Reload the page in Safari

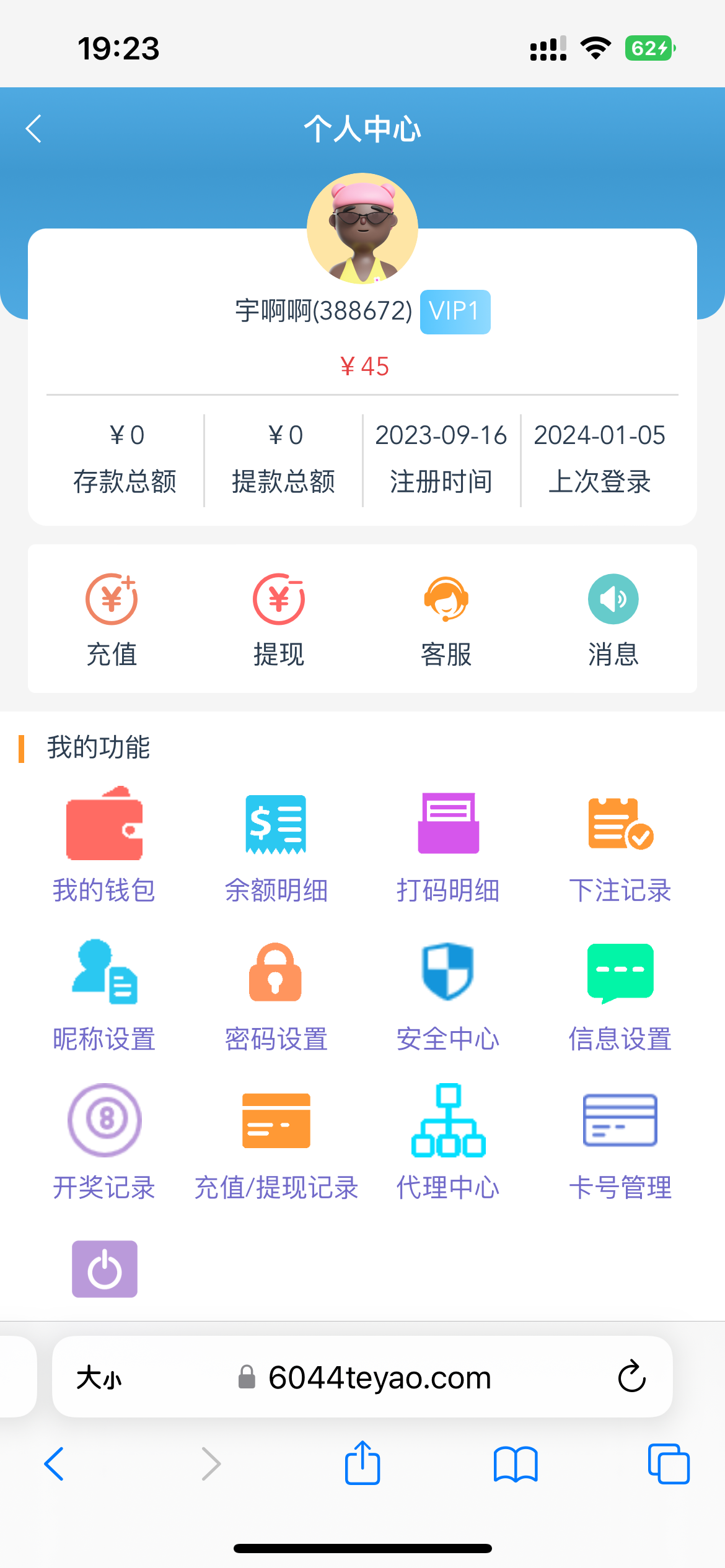tap(631, 1377)
